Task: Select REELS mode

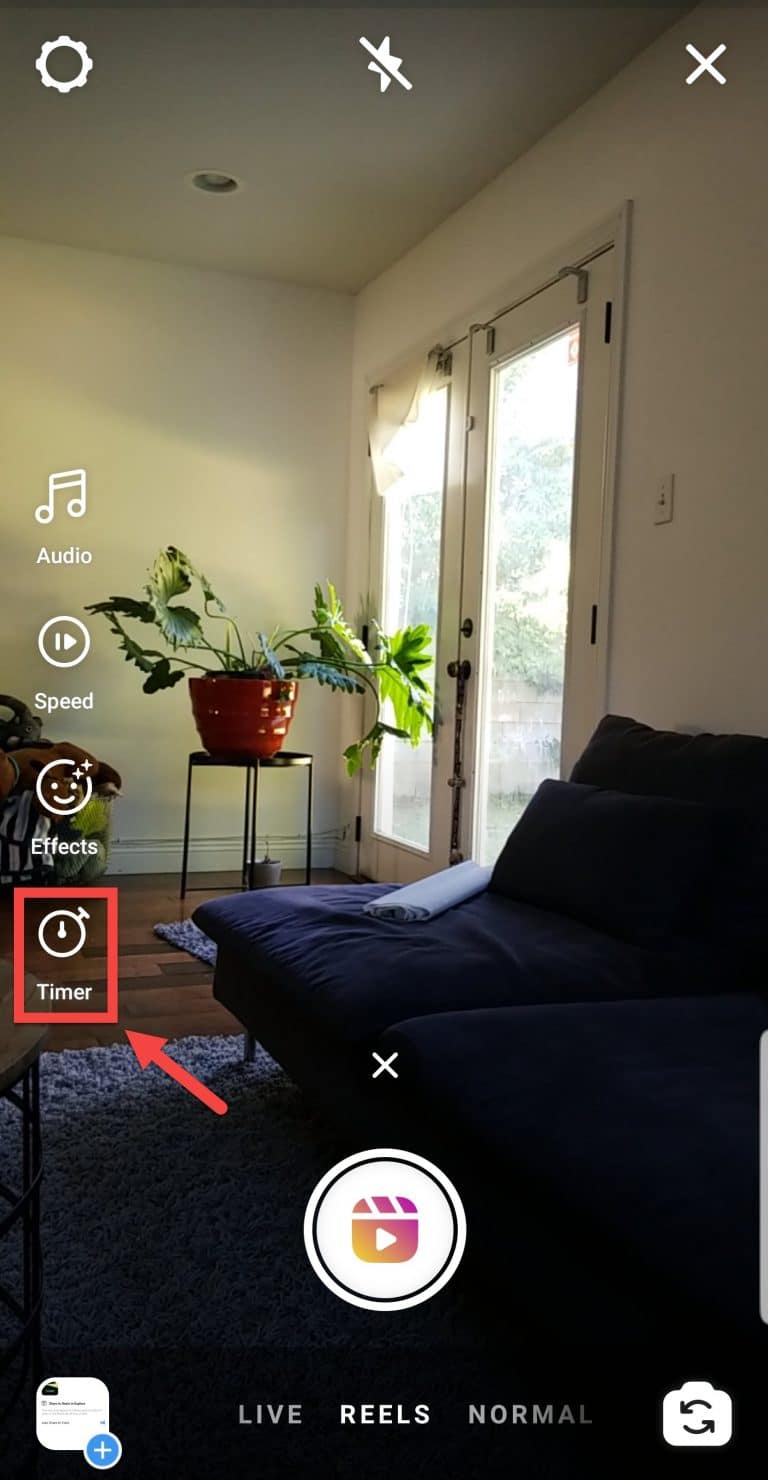Action: (x=385, y=1414)
